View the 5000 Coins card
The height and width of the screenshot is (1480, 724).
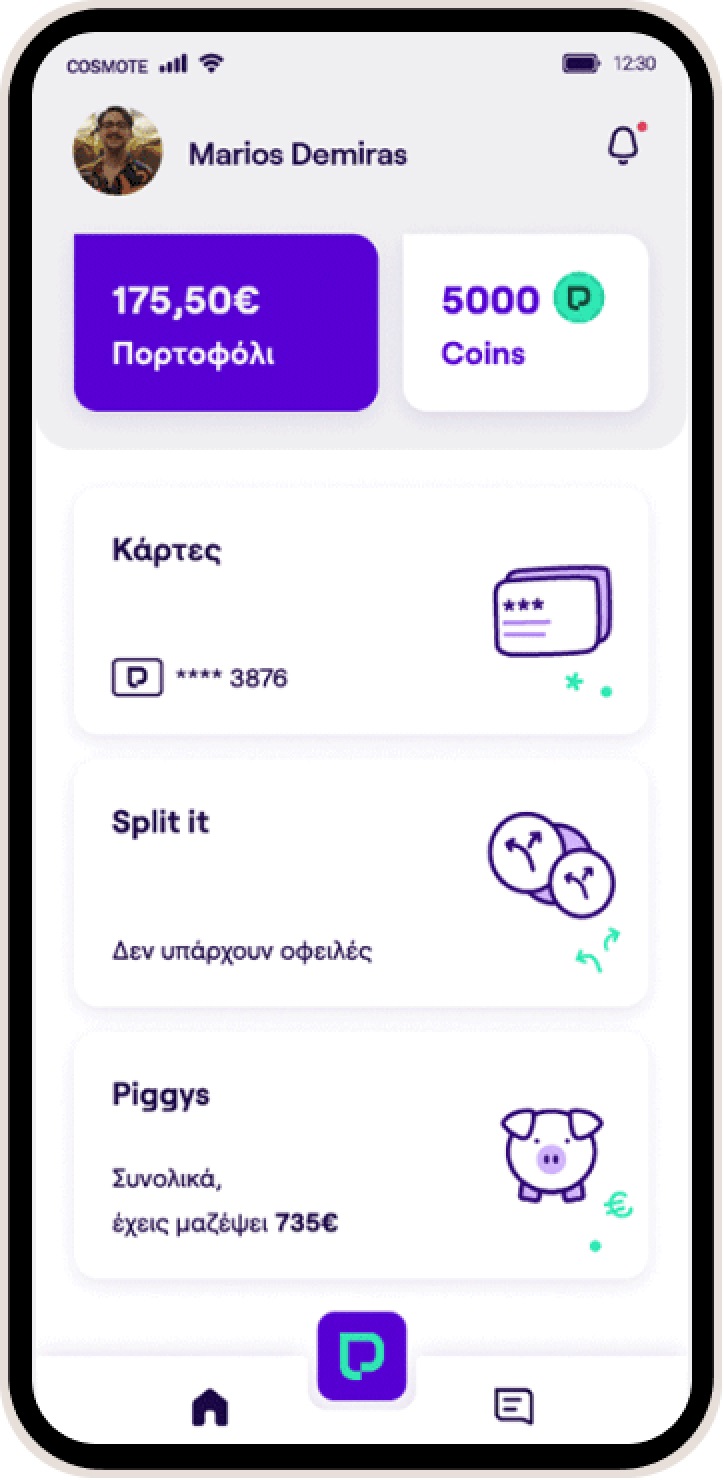[526, 323]
